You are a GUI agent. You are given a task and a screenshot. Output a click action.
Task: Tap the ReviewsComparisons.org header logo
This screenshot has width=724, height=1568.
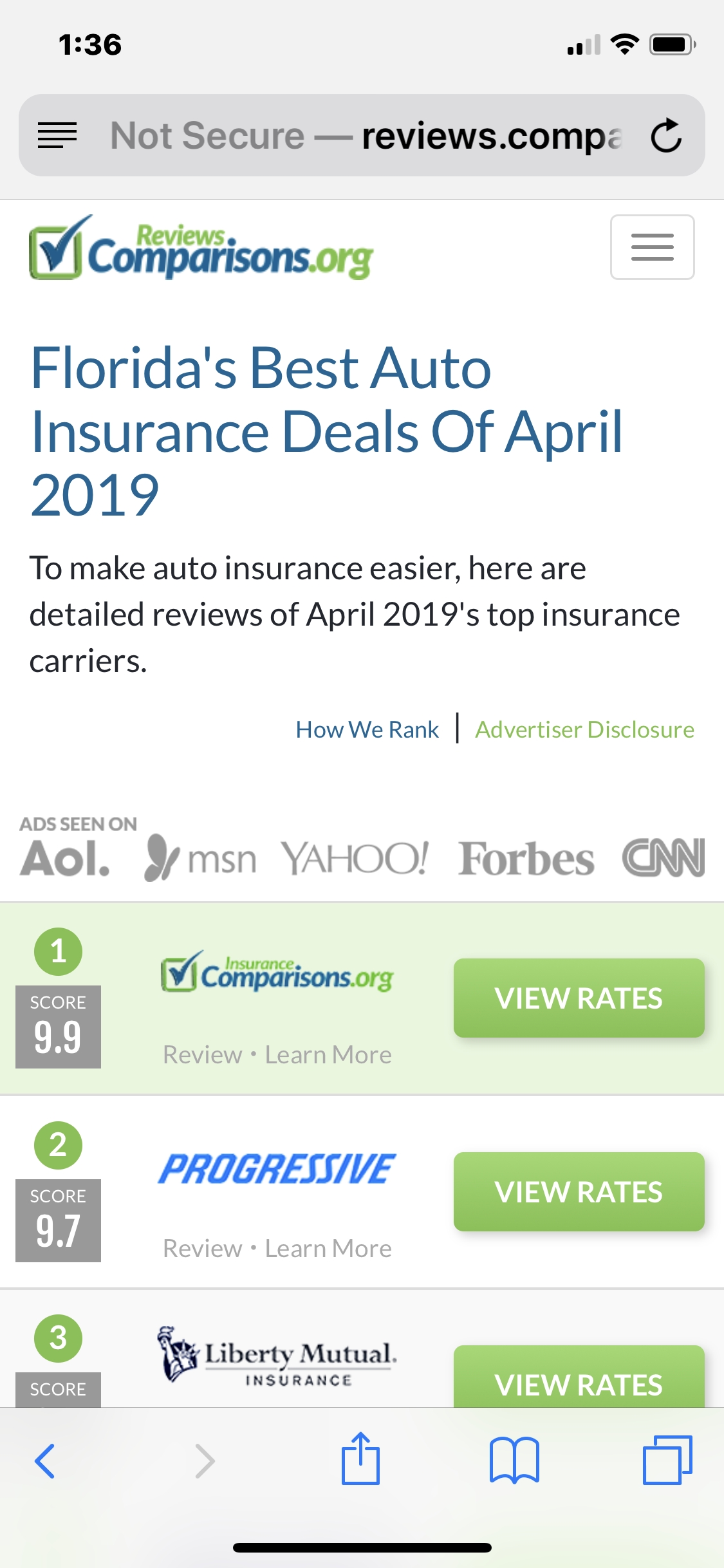(x=201, y=248)
